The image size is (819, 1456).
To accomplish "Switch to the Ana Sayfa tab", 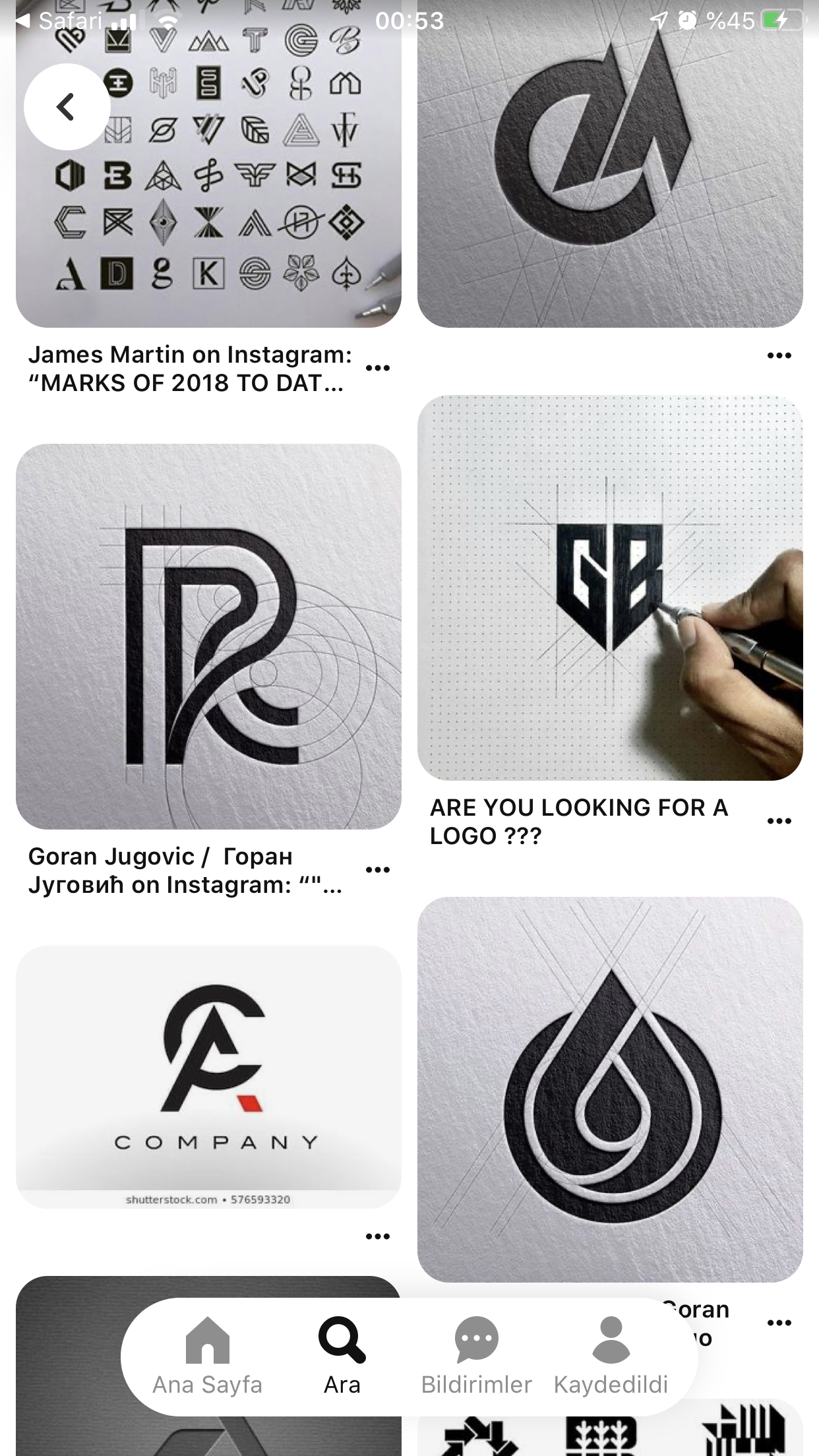I will coord(207,1356).
